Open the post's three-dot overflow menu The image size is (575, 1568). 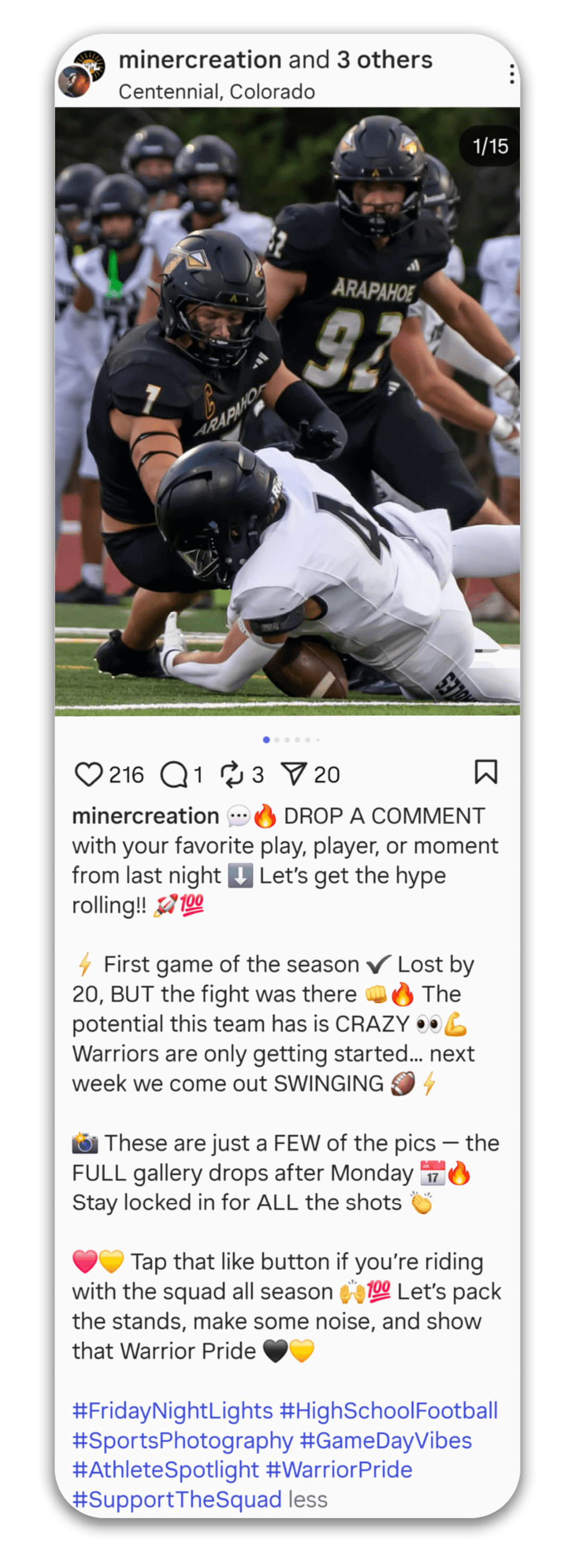point(511,74)
